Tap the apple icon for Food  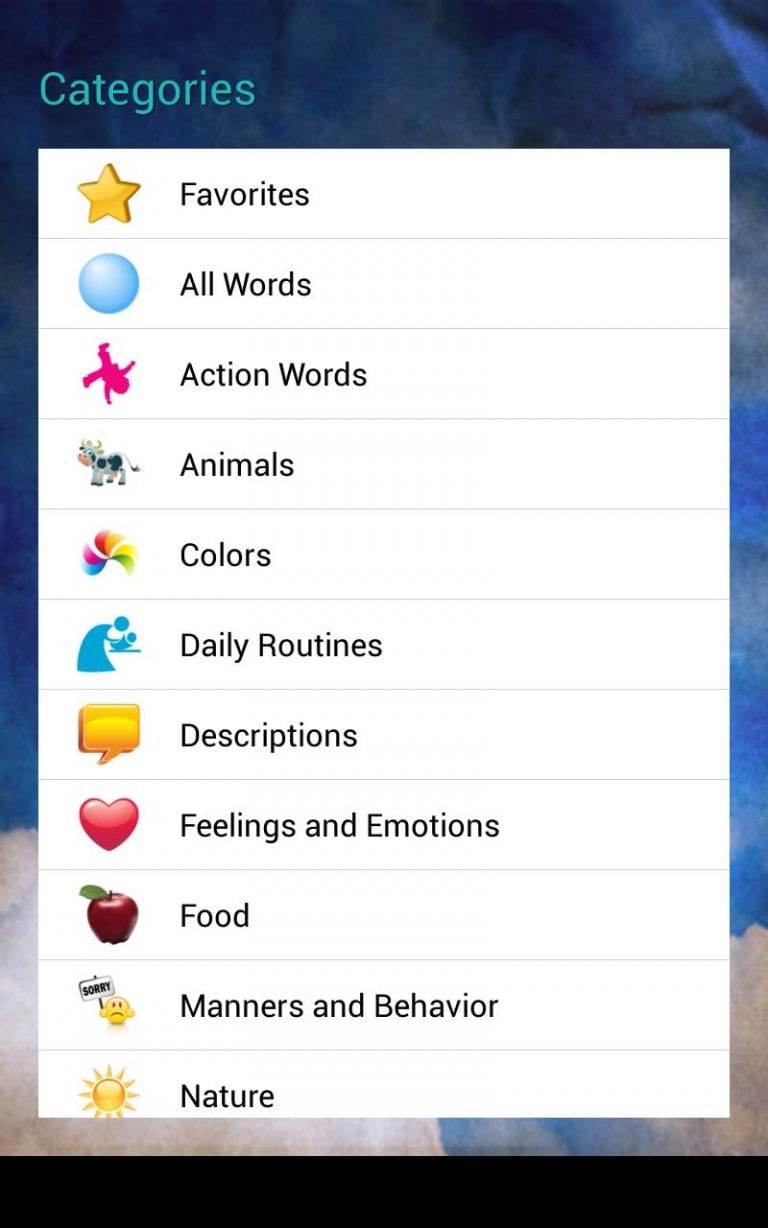(109, 915)
